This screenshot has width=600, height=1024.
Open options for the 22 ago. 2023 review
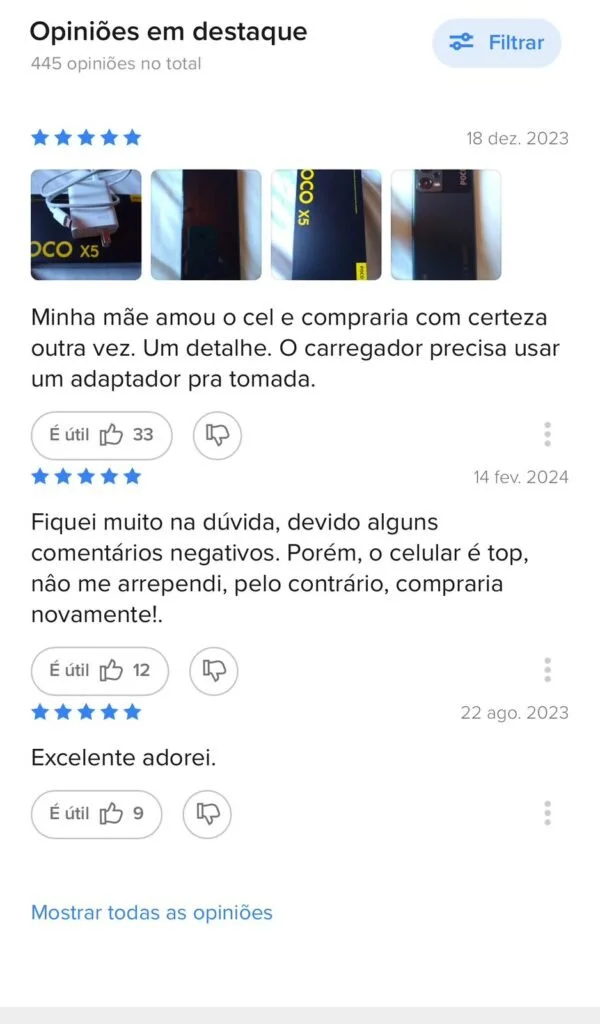tap(547, 814)
